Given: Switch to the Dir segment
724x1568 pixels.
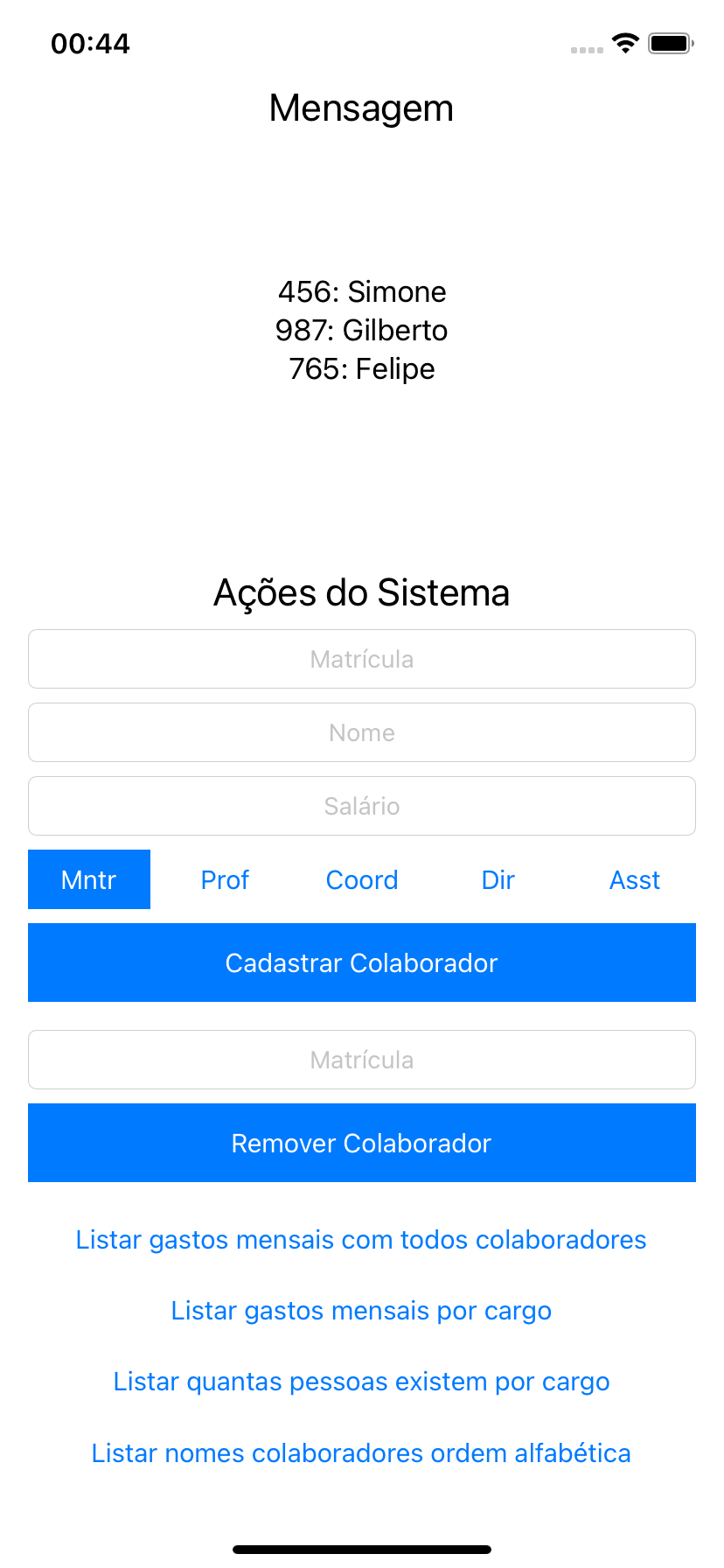Looking at the screenshot, I should pos(498,879).
